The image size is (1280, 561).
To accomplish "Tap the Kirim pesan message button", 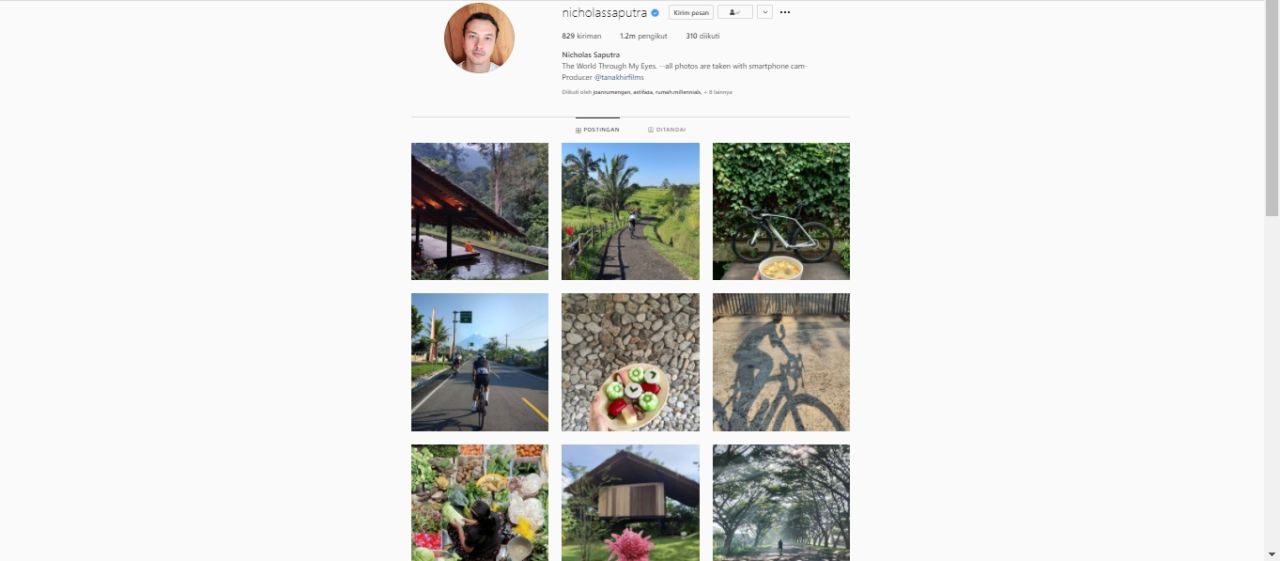I will pyautogui.click(x=691, y=13).
